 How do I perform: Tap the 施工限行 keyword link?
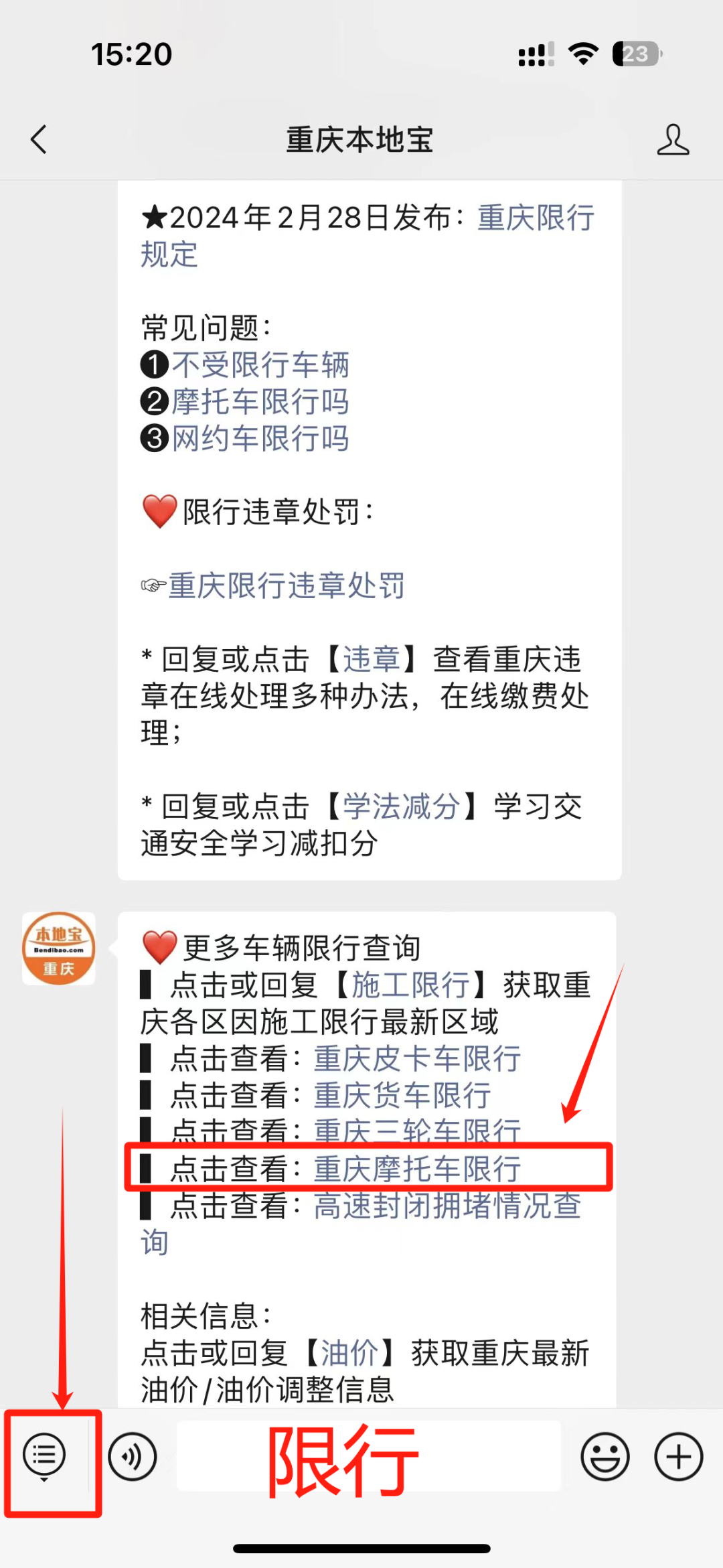[410, 985]
